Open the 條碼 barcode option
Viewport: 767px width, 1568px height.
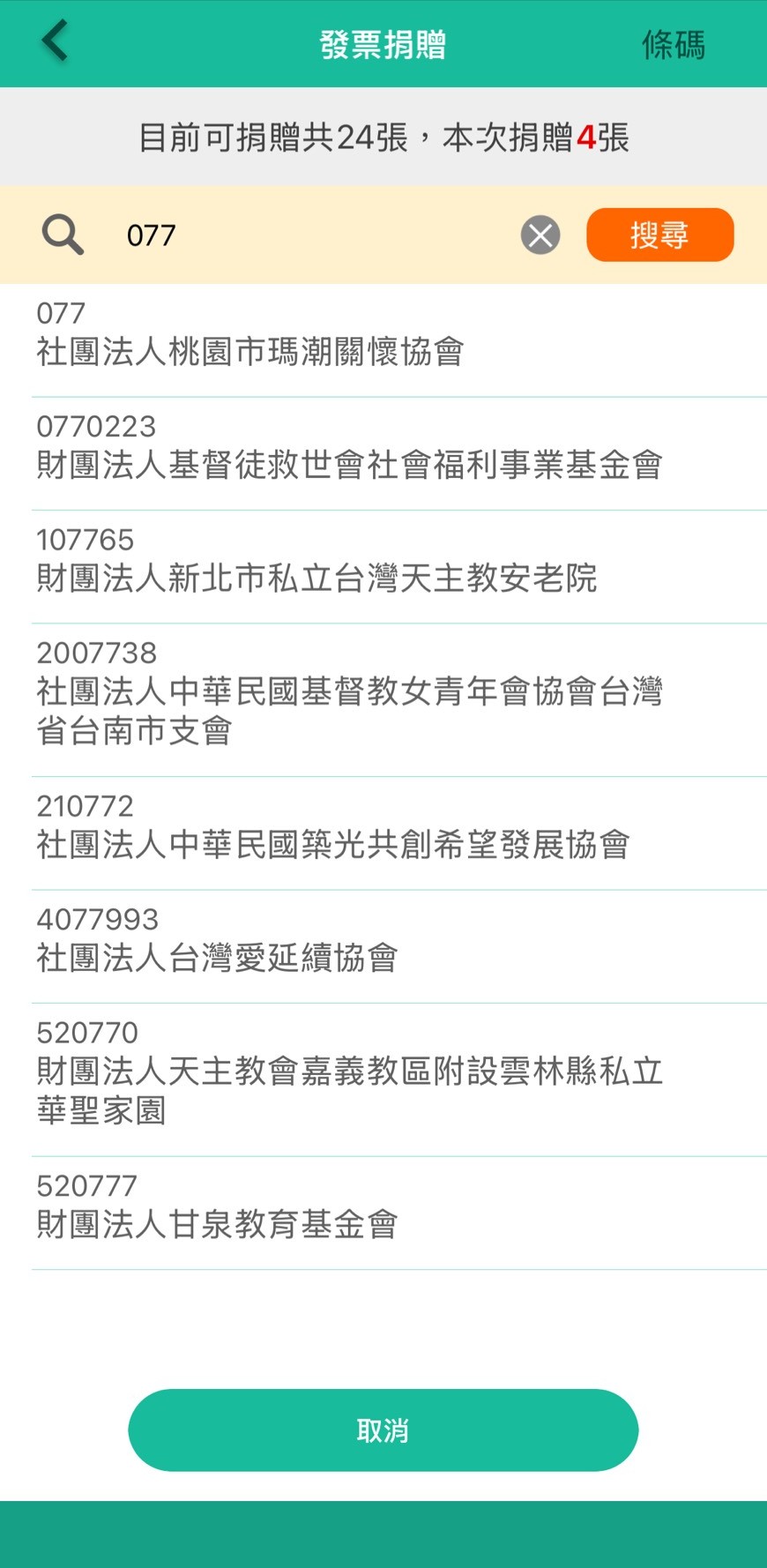tap(673, 44)
